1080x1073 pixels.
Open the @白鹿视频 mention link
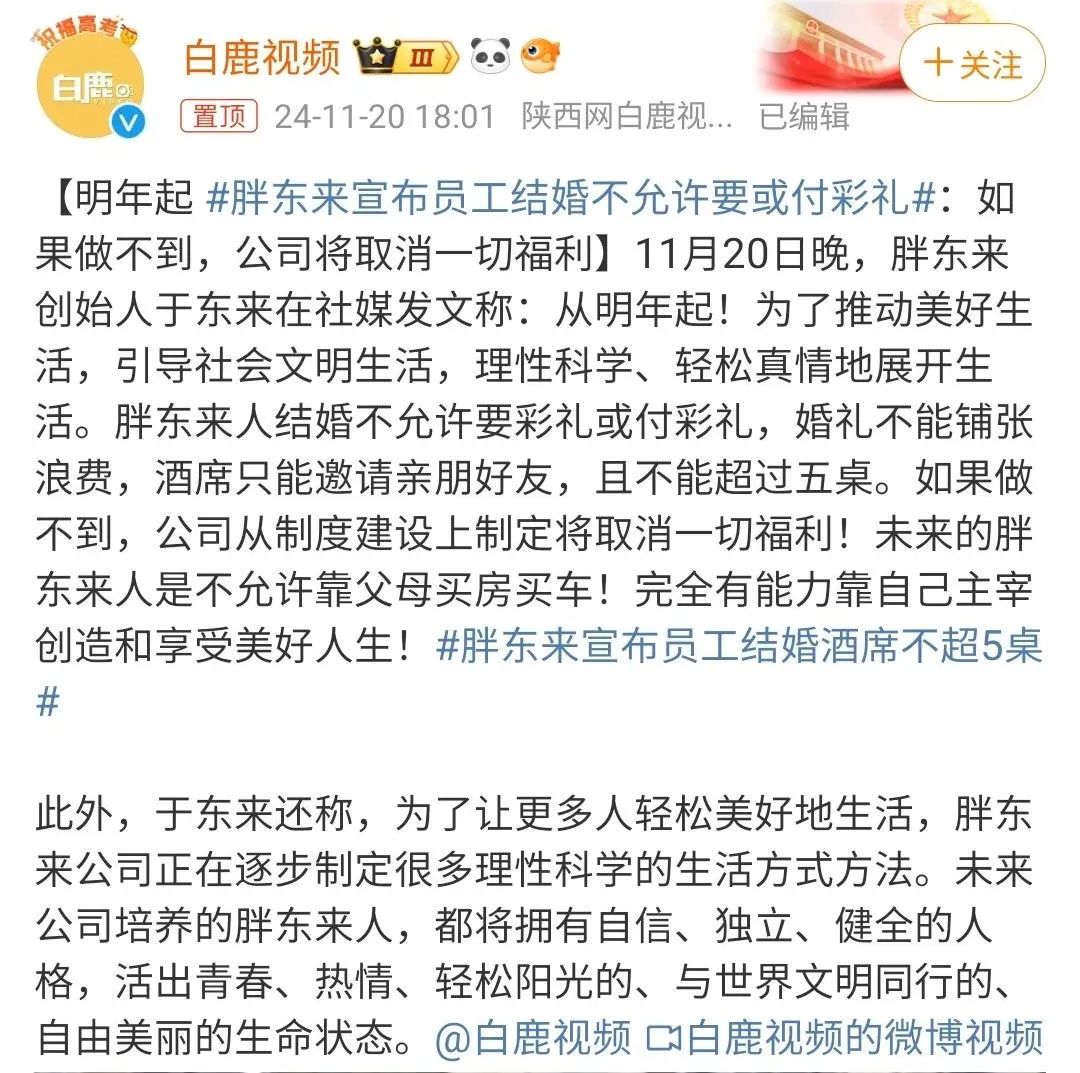[x=534, y=1037]
